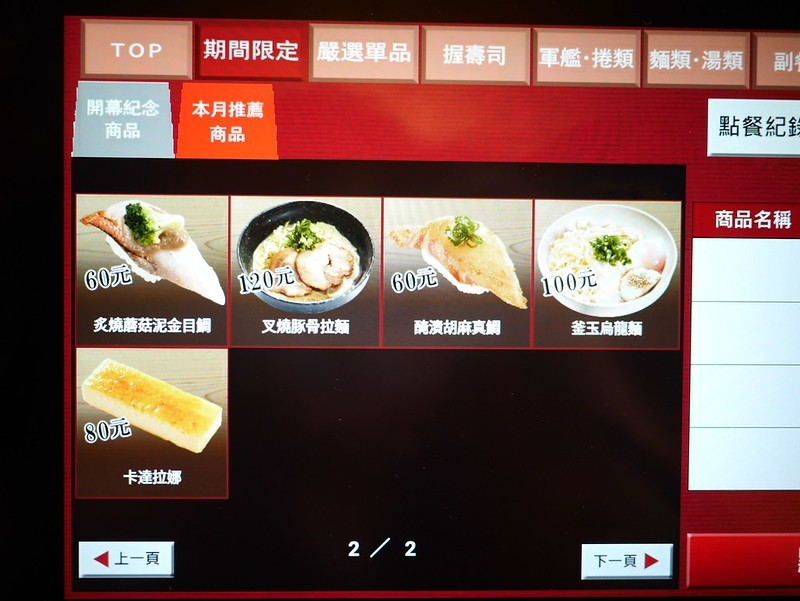Switch to 麵類・湯類 tab
The width and height of the screenshot is (800, 601).
tap(695, 60)
